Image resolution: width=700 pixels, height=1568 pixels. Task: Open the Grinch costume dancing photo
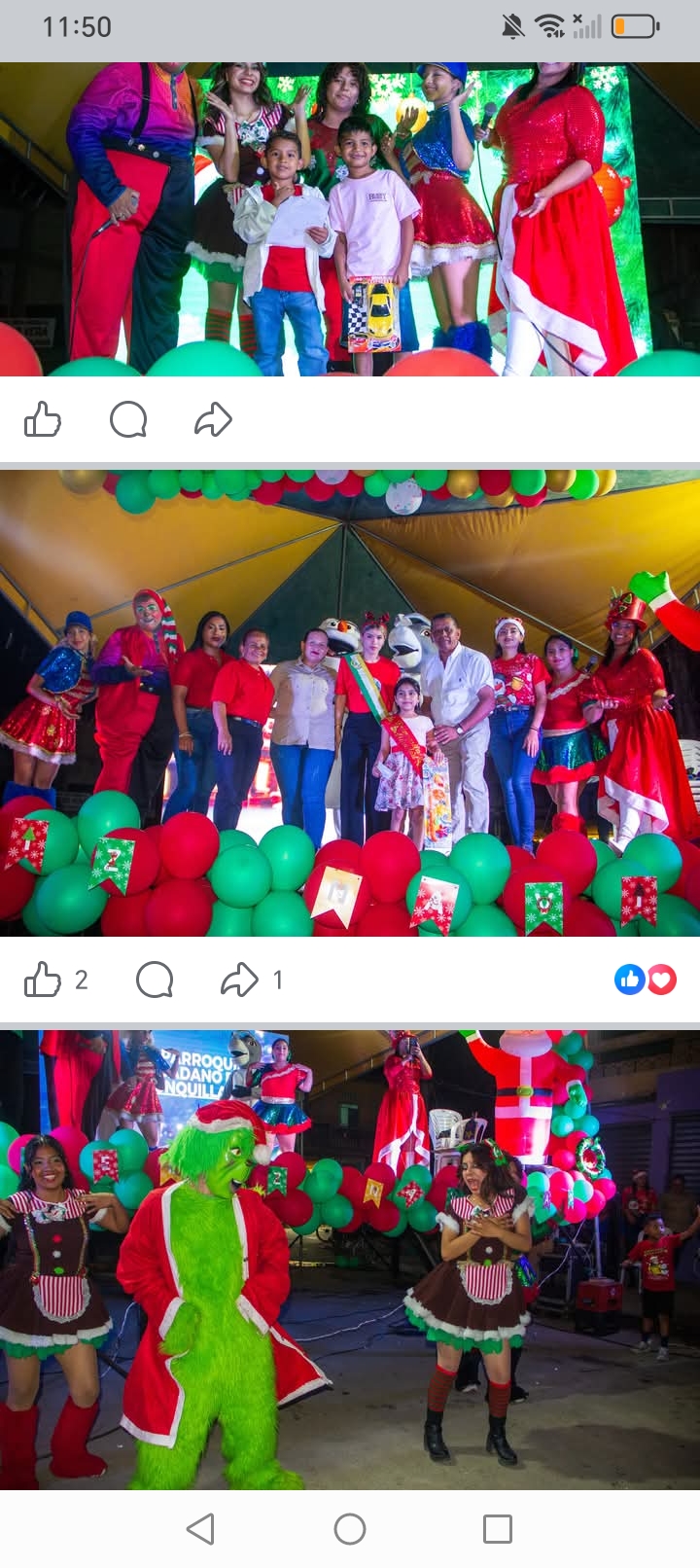350,1260
